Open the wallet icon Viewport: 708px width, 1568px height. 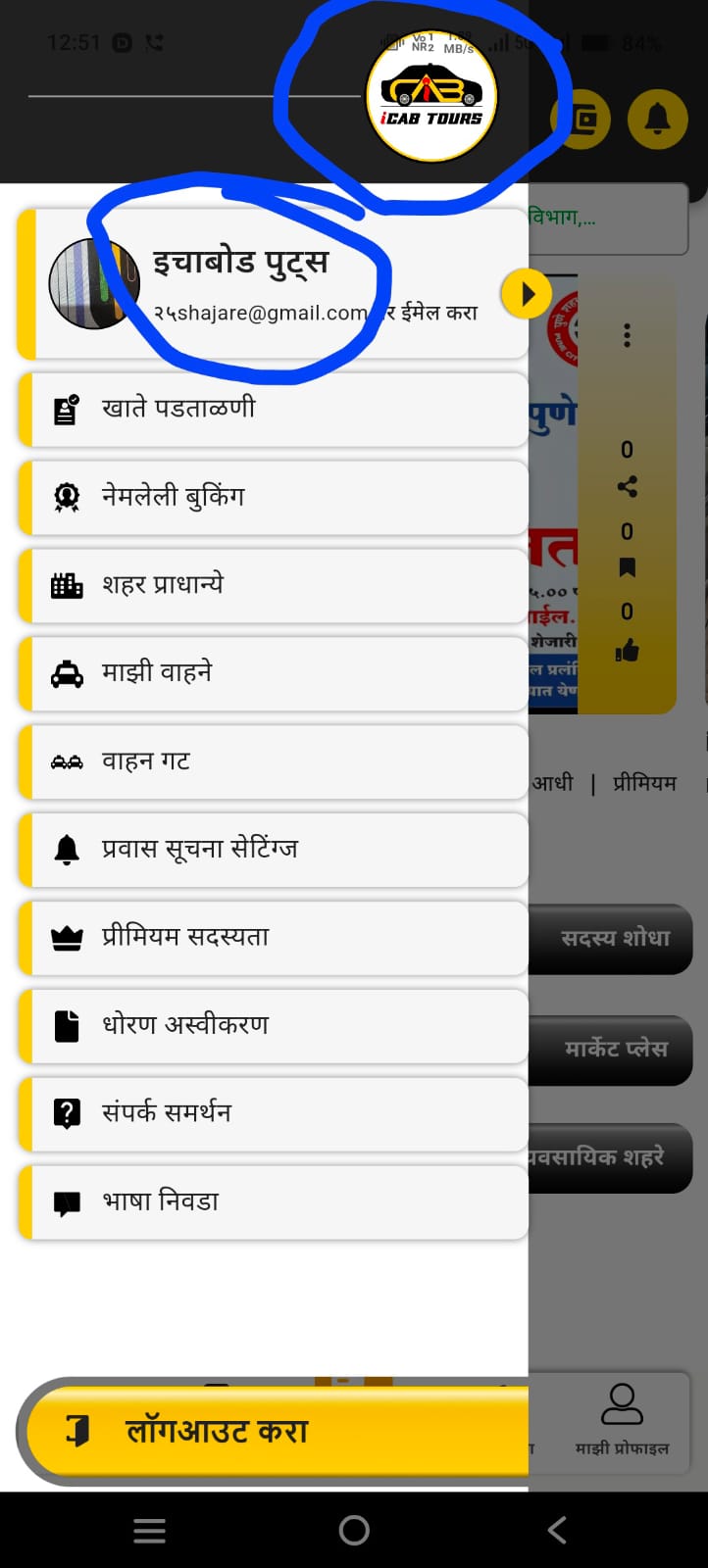[x=582, y=120]
